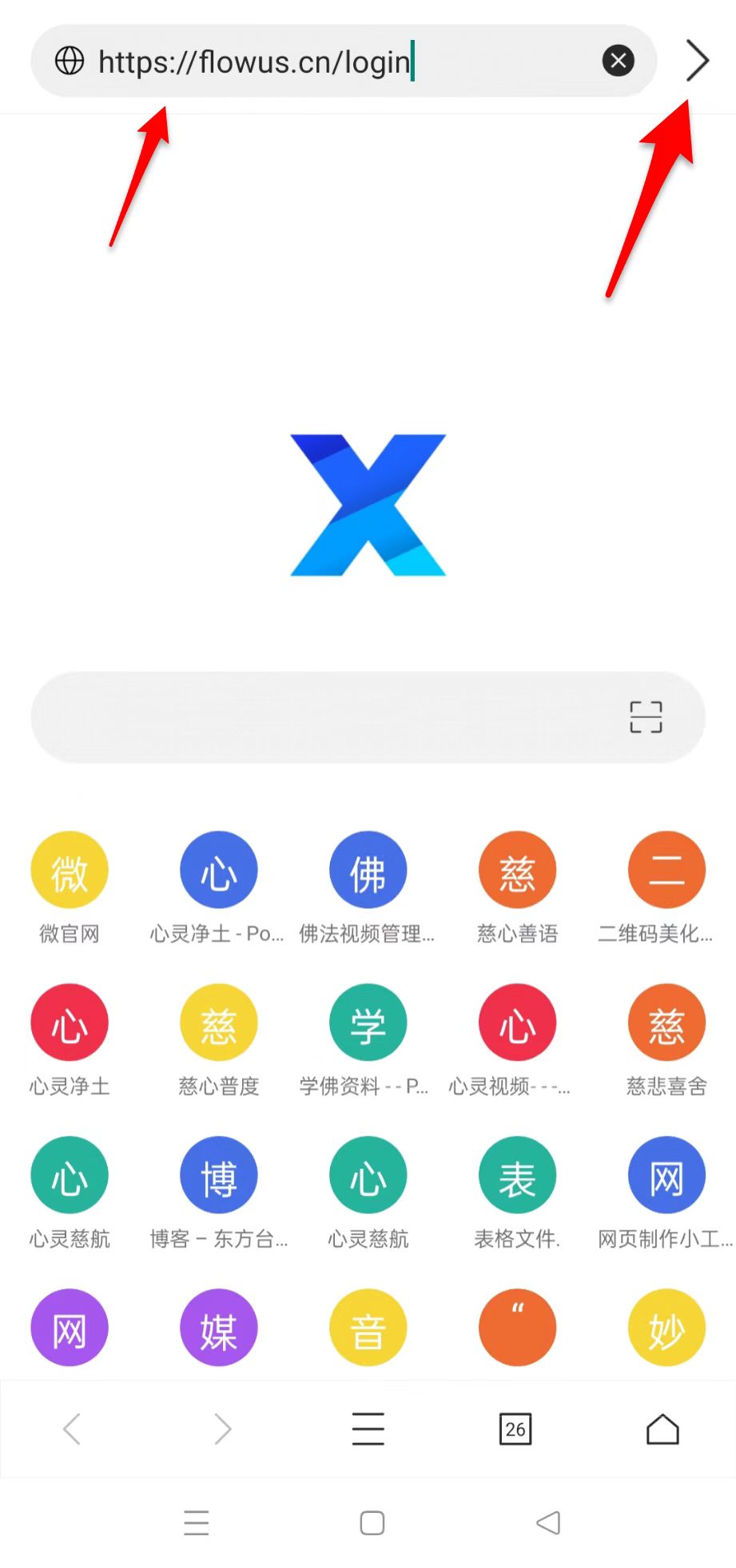This screenshot has height=1568, width=736.
Task: Clear the URL text in address bar
Action: point(618,61)
